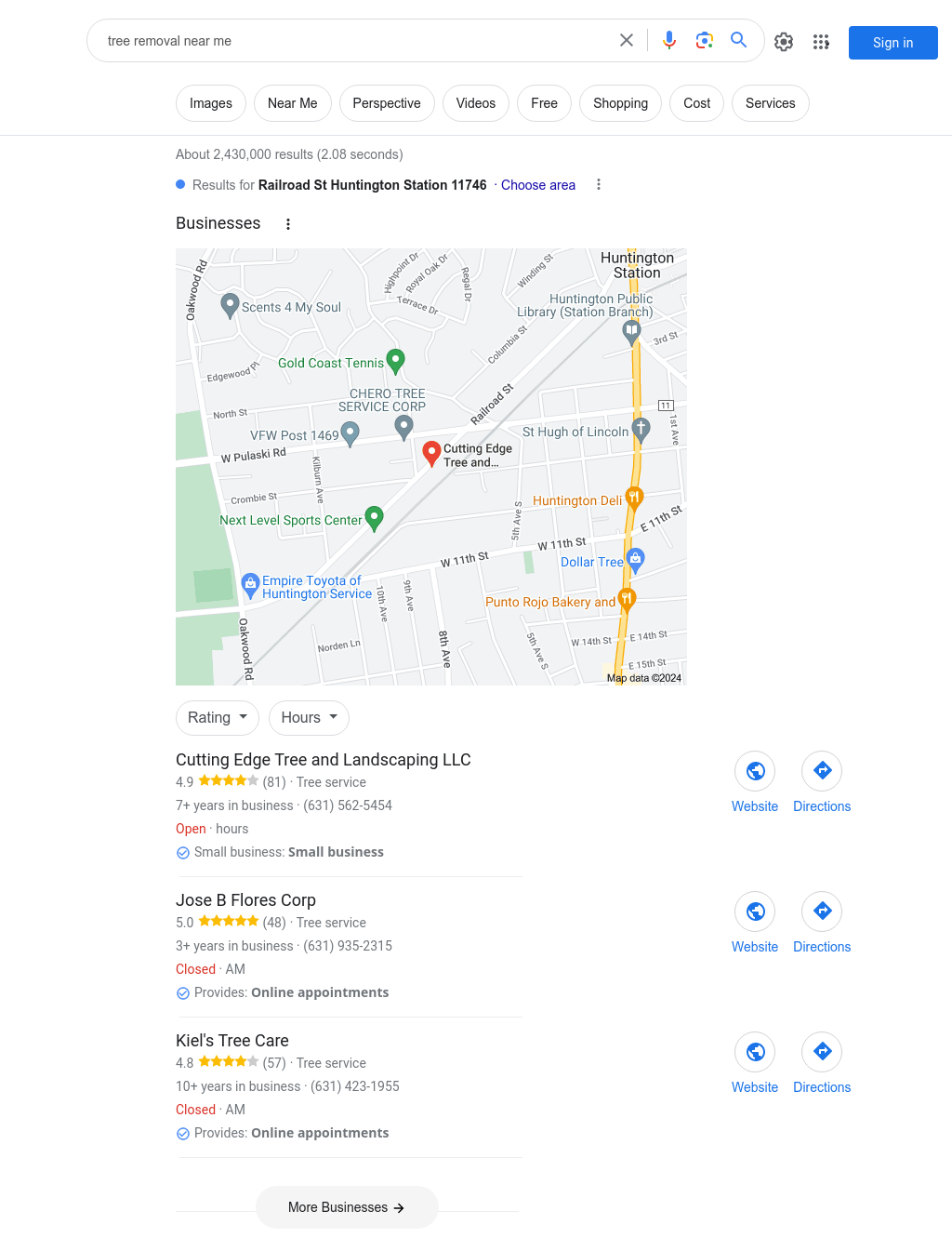This screenshot has width=952, height=1251.
Task: Expand the Hours dropdown filter
Action: coord(309,718)
